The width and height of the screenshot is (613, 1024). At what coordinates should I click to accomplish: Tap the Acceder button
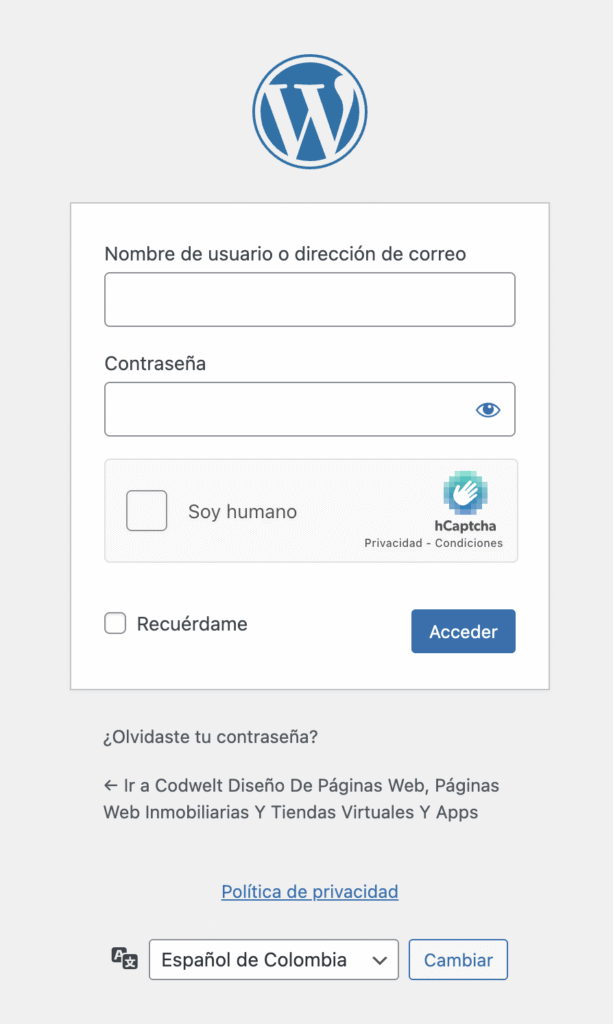tap(463, 631)
